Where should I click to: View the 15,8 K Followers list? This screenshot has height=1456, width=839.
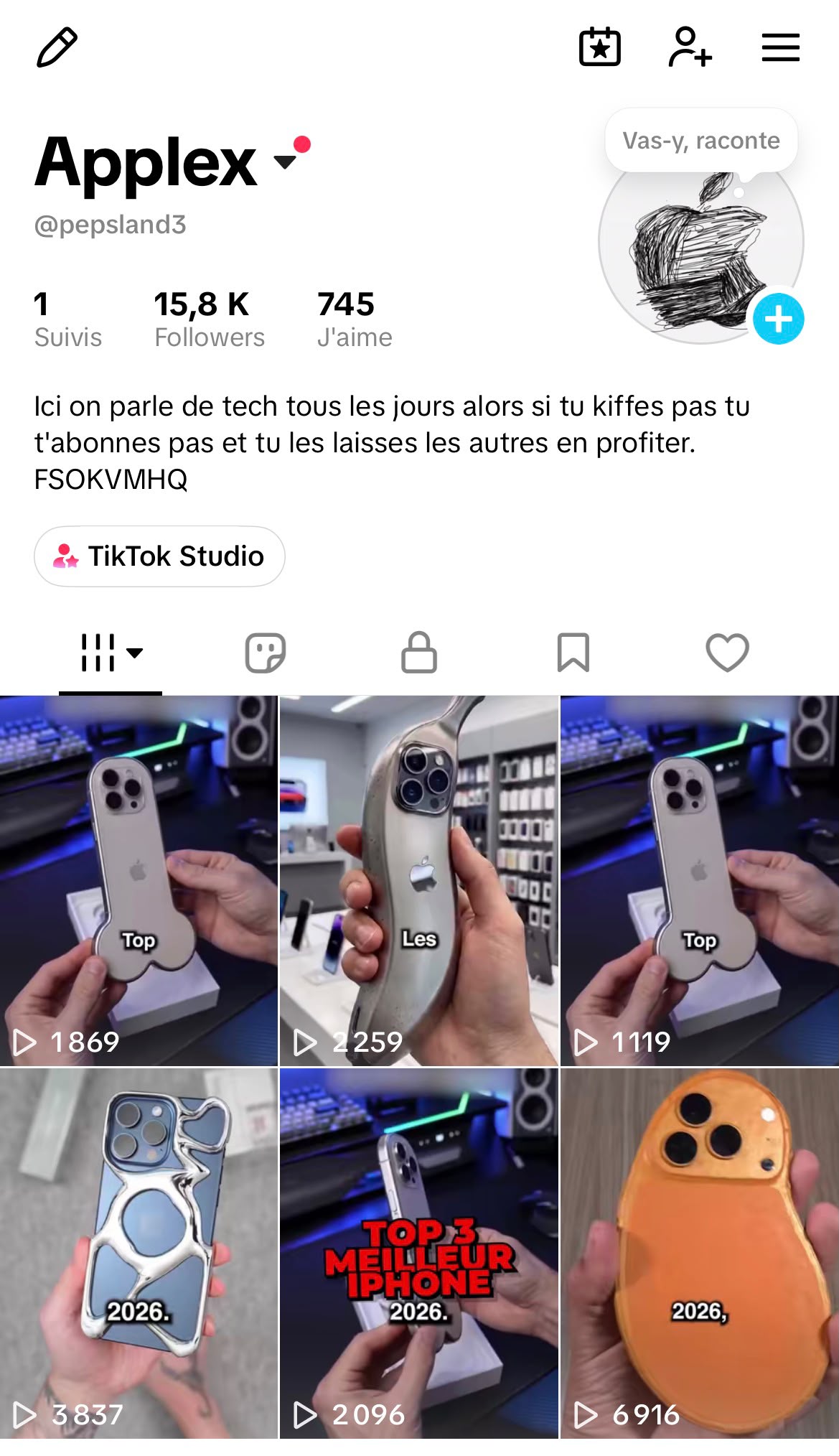[x=210, y=319]
